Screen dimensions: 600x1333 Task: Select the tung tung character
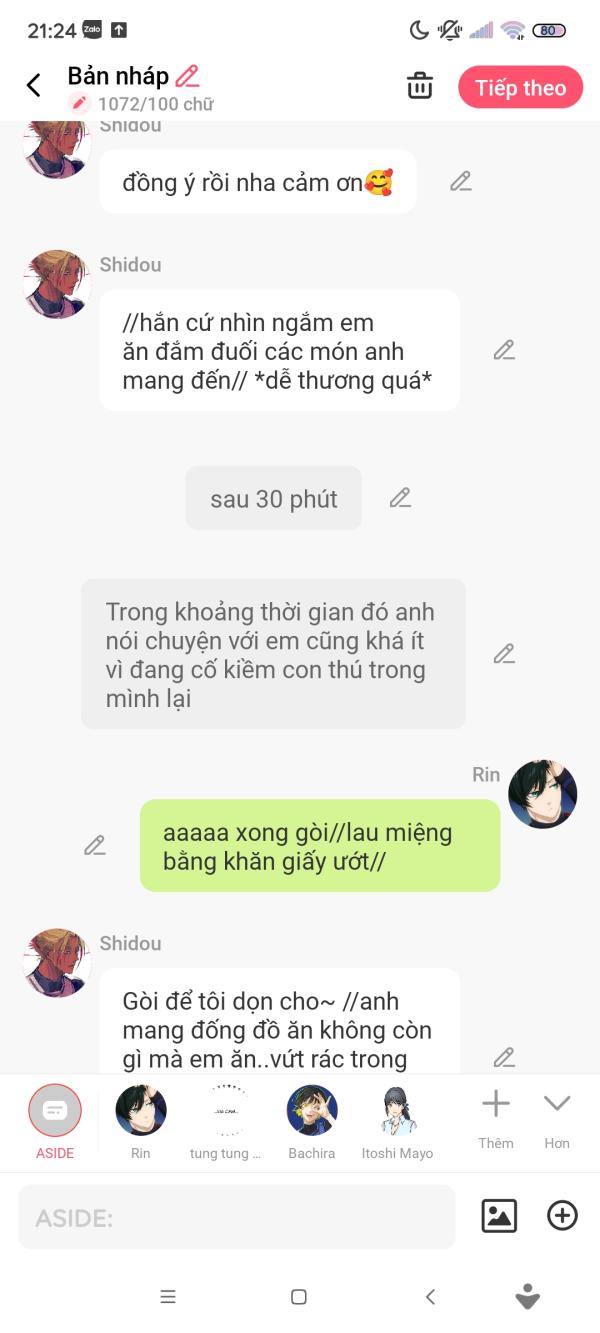[x=226, y=1122]
